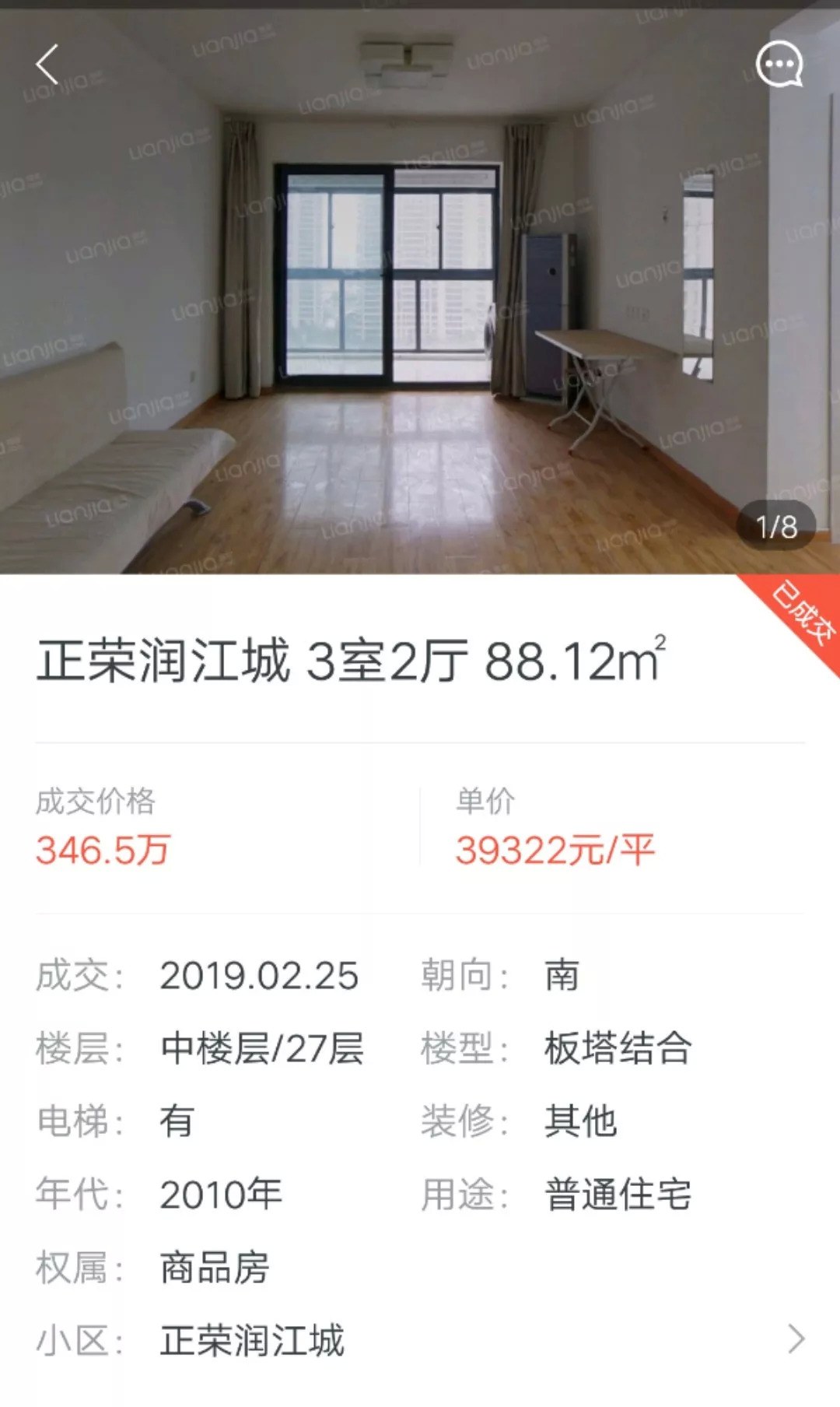Go back using the top-left arrow
This screenshot has height=1407, width=840.
click(47, 64)
